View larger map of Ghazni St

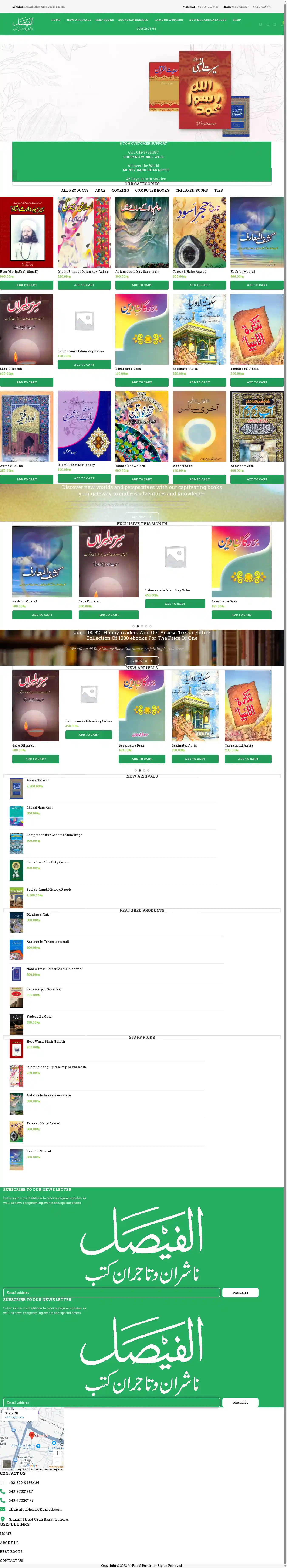pos(14,1417)
